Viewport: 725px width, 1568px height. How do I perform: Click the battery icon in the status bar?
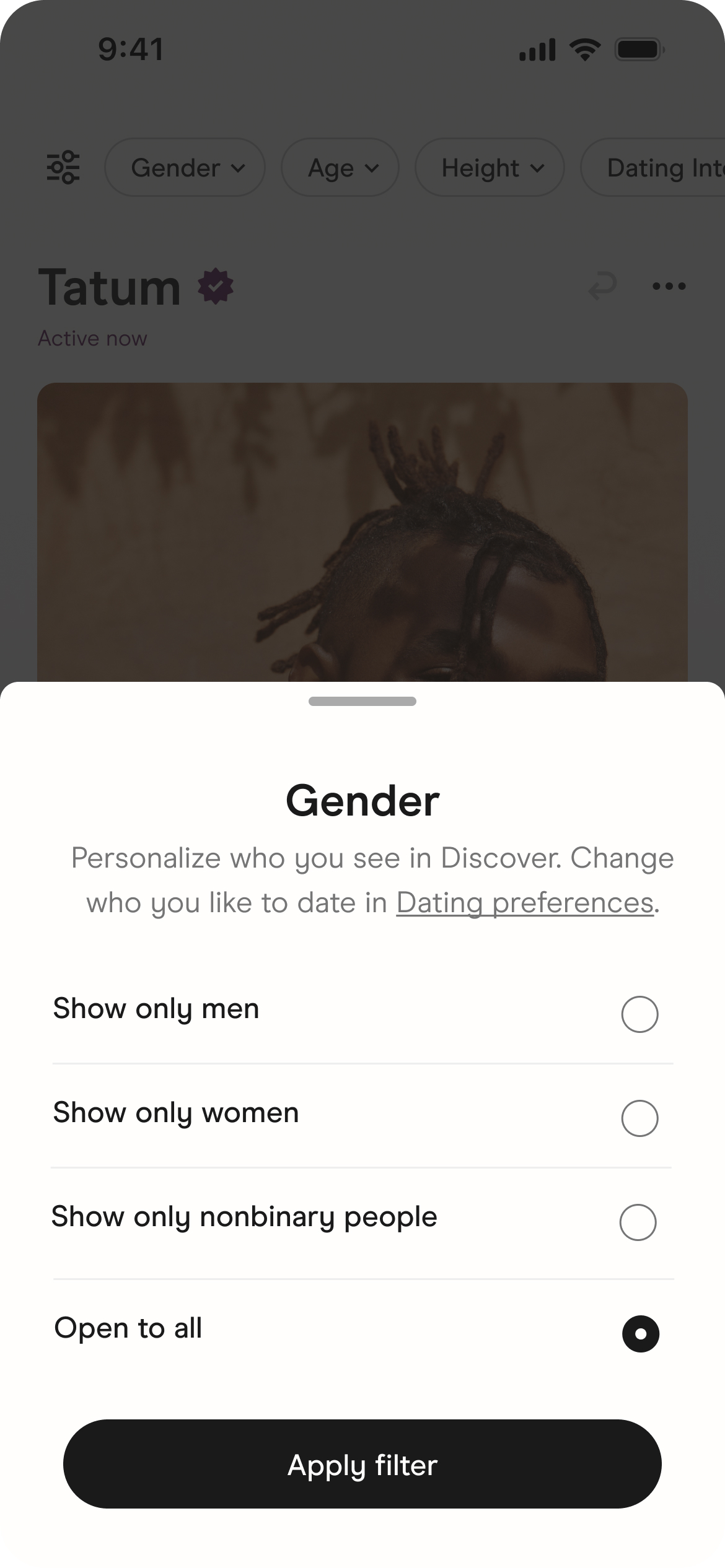click(x=639, y=50)
